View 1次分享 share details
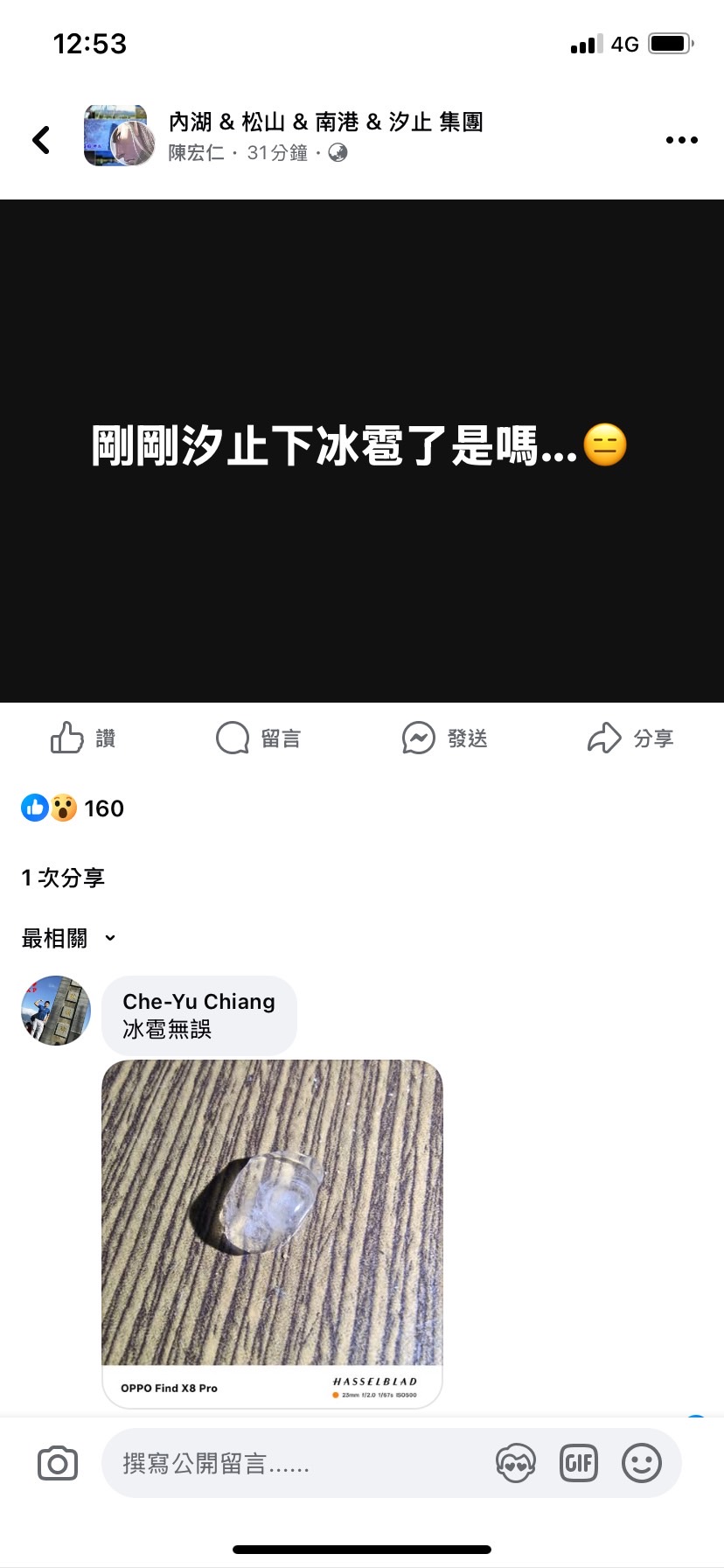The image size is (724, 1568). pyautogui.click(x=63, y=878)
